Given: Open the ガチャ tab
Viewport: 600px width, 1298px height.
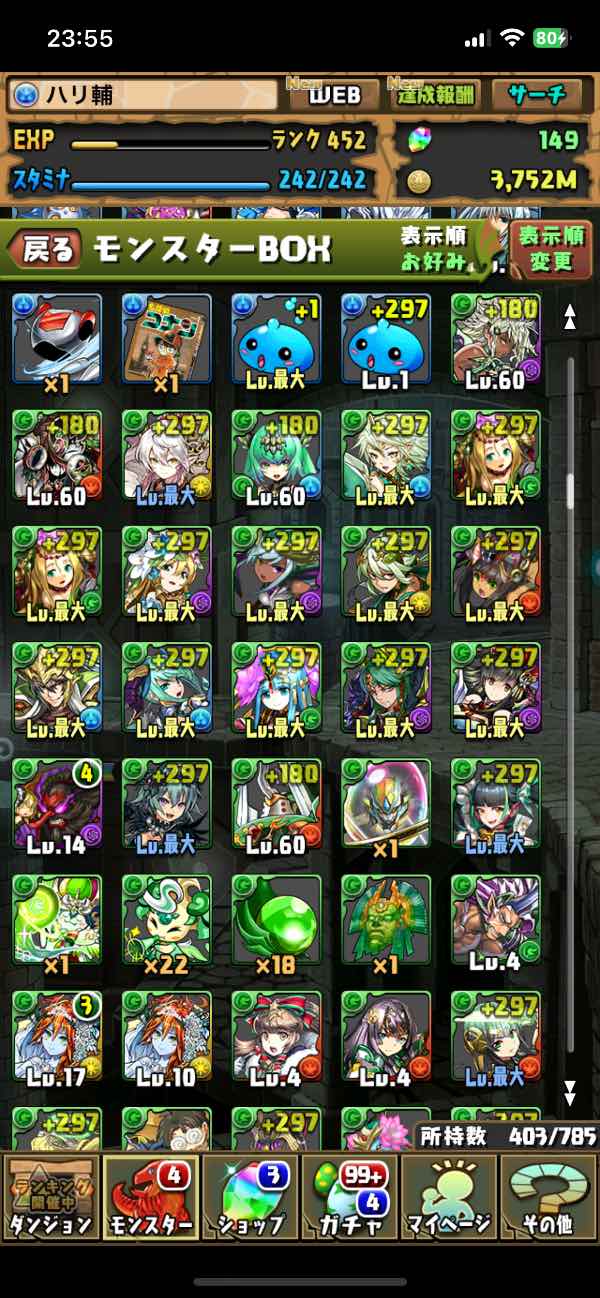Looking at the screenshot, I should point(349,1196).
